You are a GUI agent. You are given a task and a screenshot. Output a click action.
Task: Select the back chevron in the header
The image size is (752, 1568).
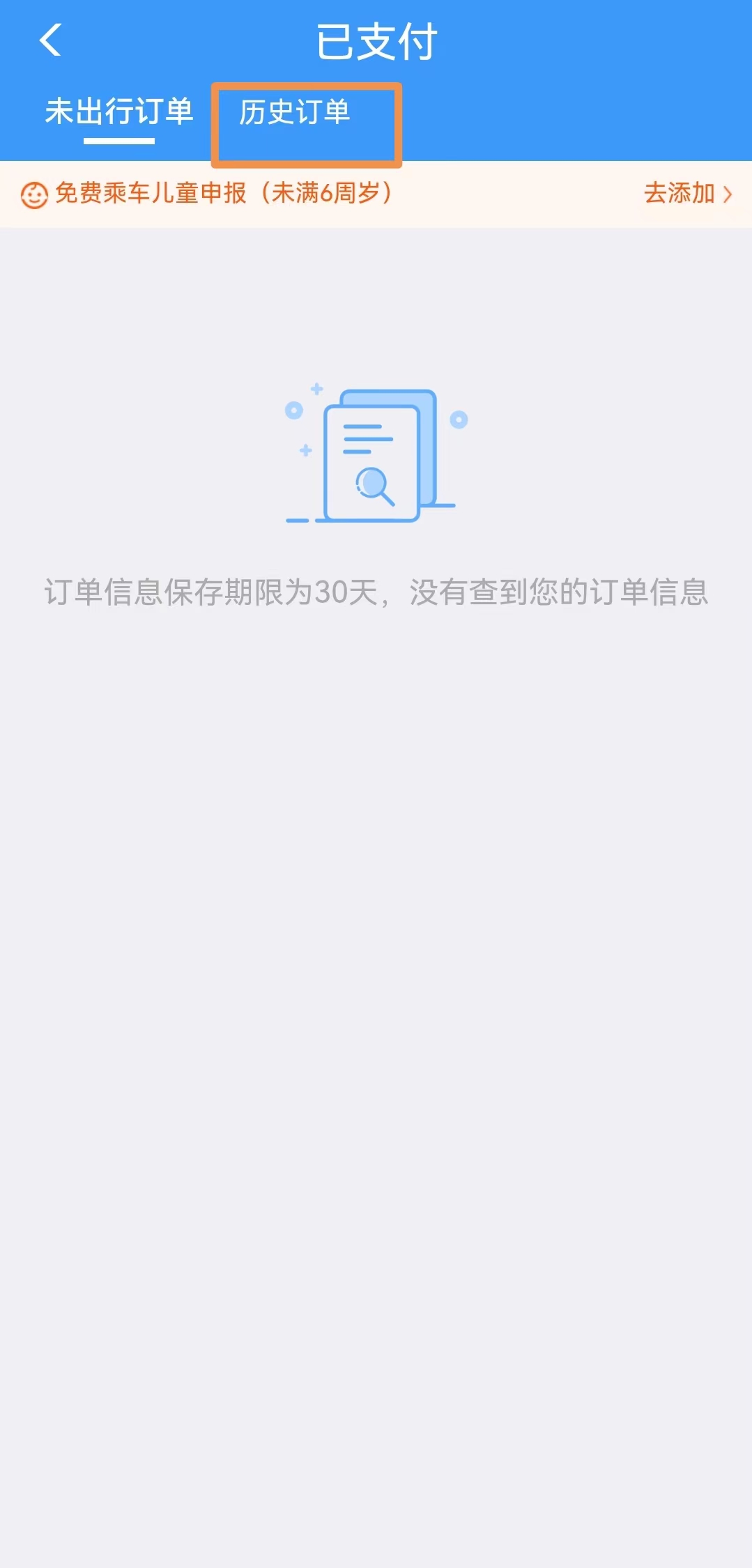coord(49,42)
